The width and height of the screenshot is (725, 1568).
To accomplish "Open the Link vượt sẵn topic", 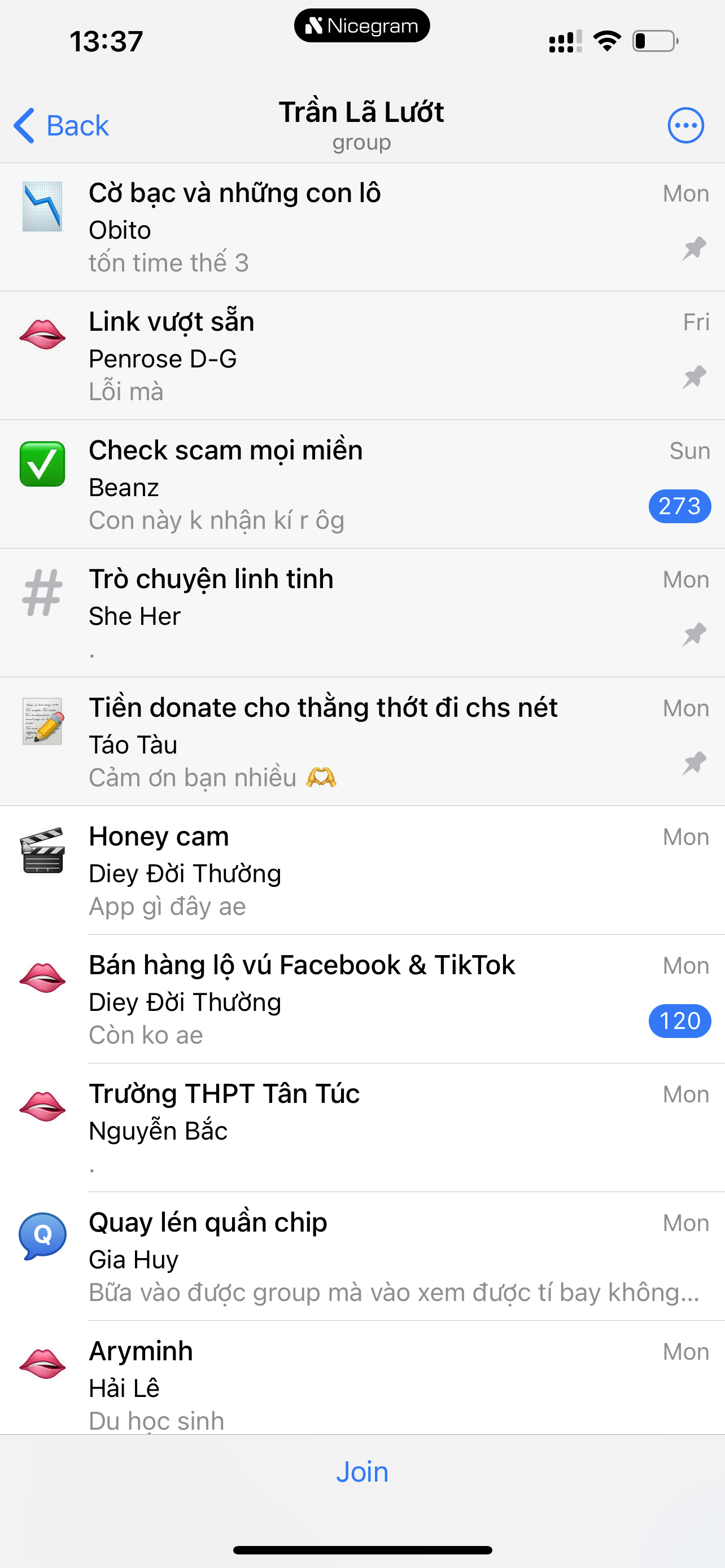I will tap(362, 356).
